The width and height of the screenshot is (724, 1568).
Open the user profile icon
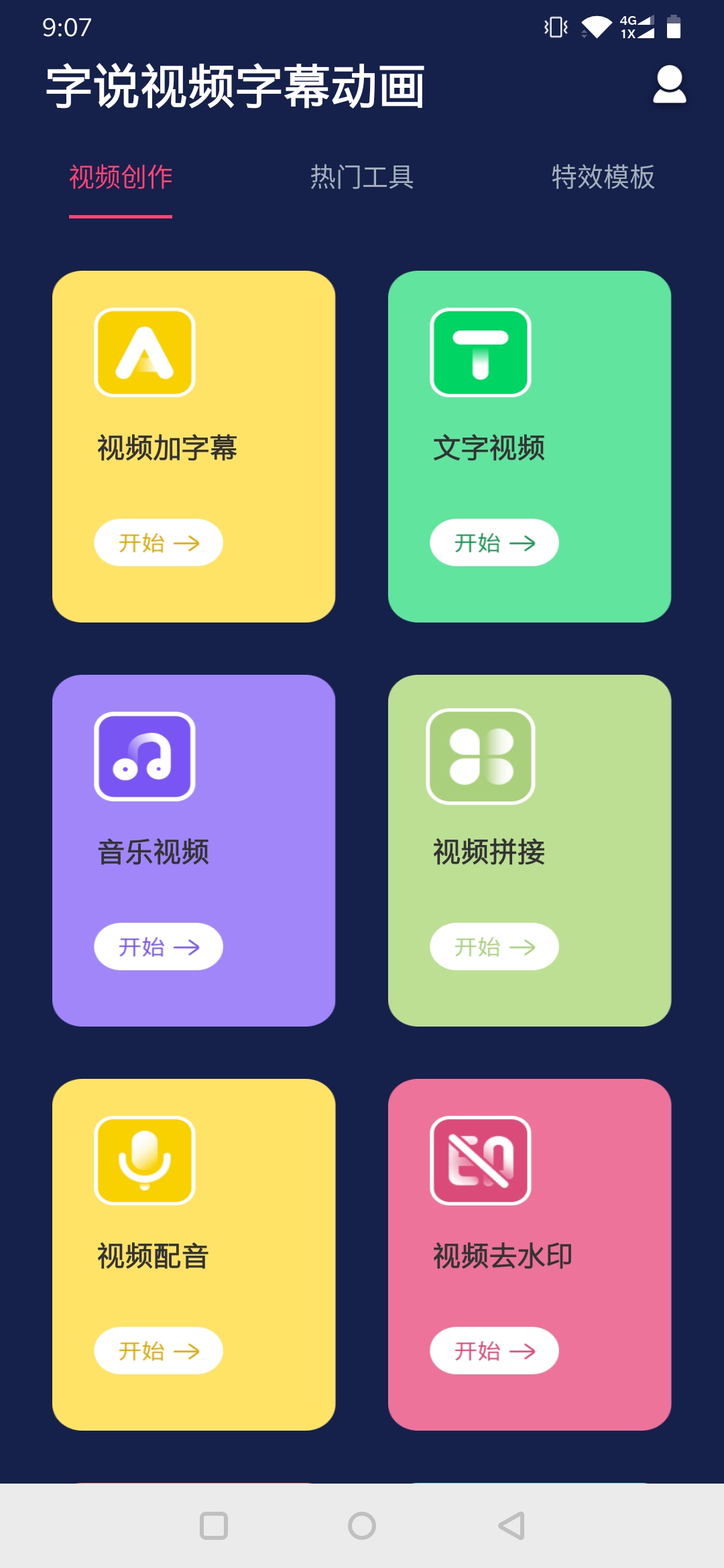point(670,84)
